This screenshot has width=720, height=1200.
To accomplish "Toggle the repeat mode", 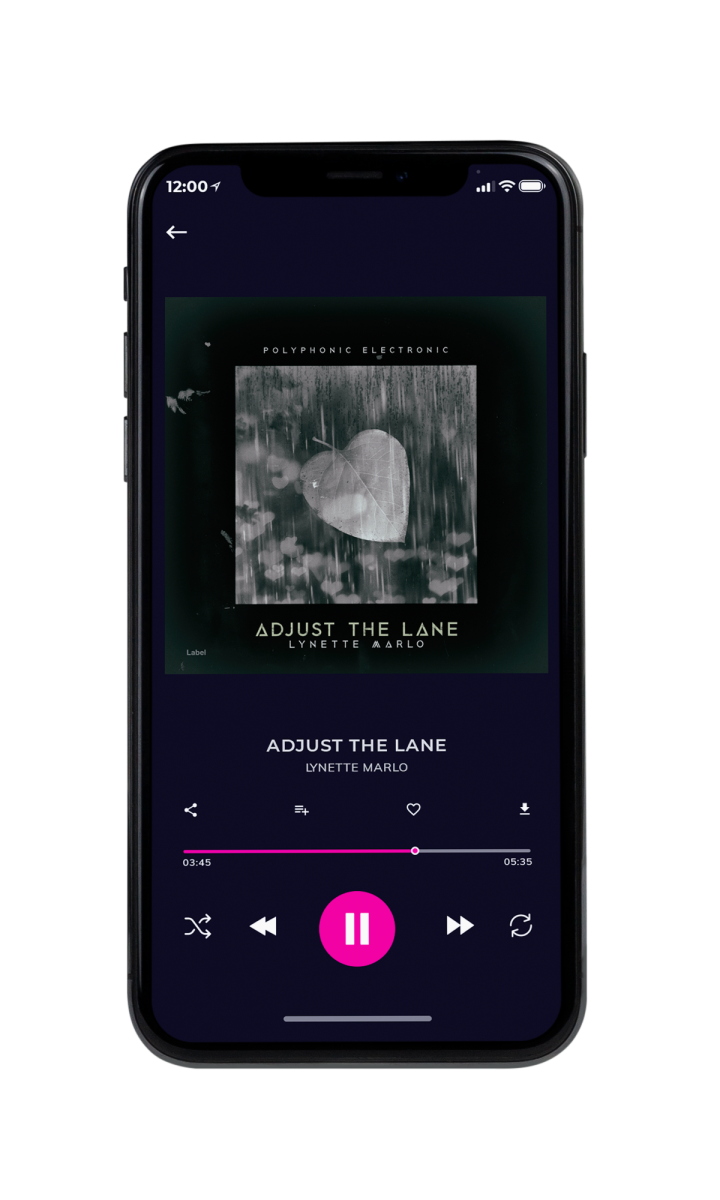I will click(521, 926).
